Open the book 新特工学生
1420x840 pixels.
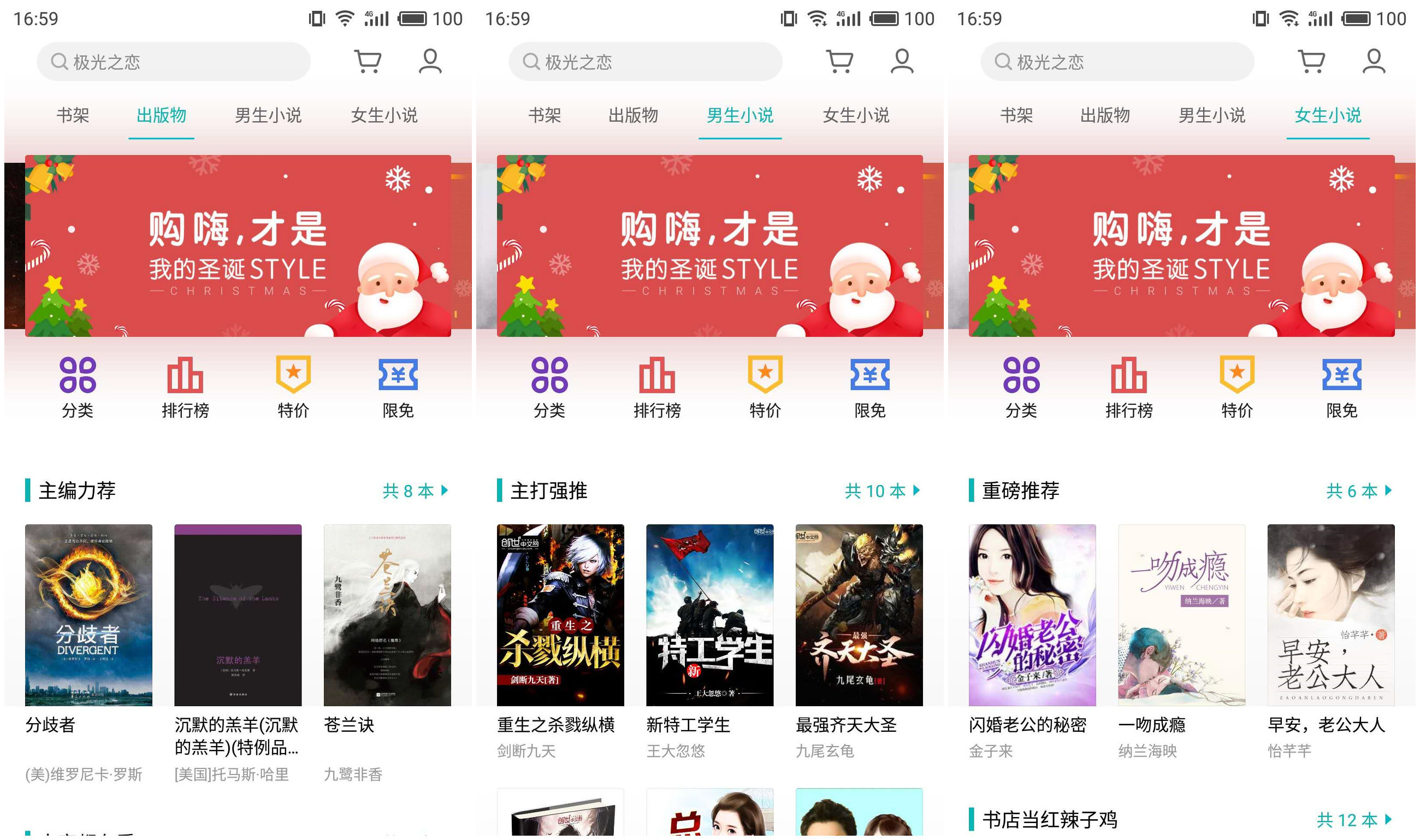point(709,616)
